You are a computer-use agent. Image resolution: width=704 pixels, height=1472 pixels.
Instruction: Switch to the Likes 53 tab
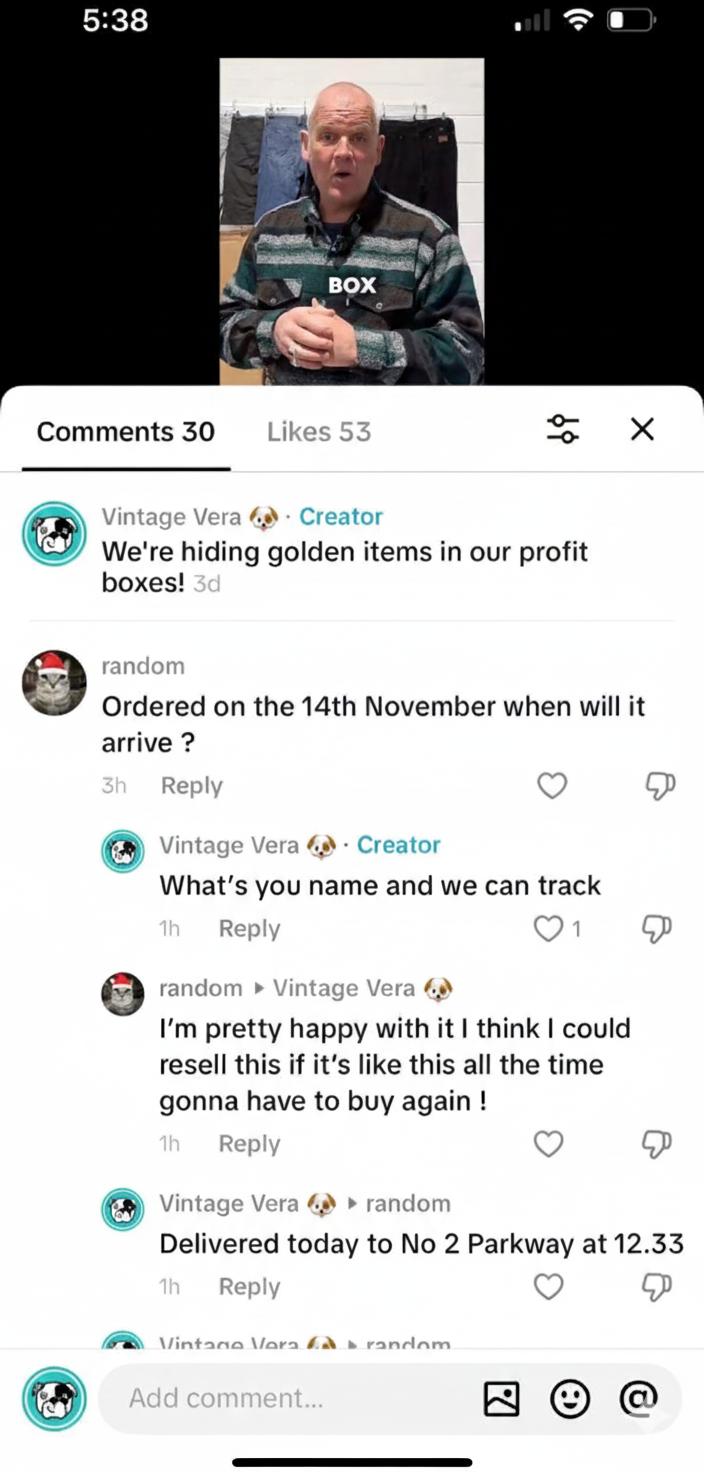(x=319, y=432)
